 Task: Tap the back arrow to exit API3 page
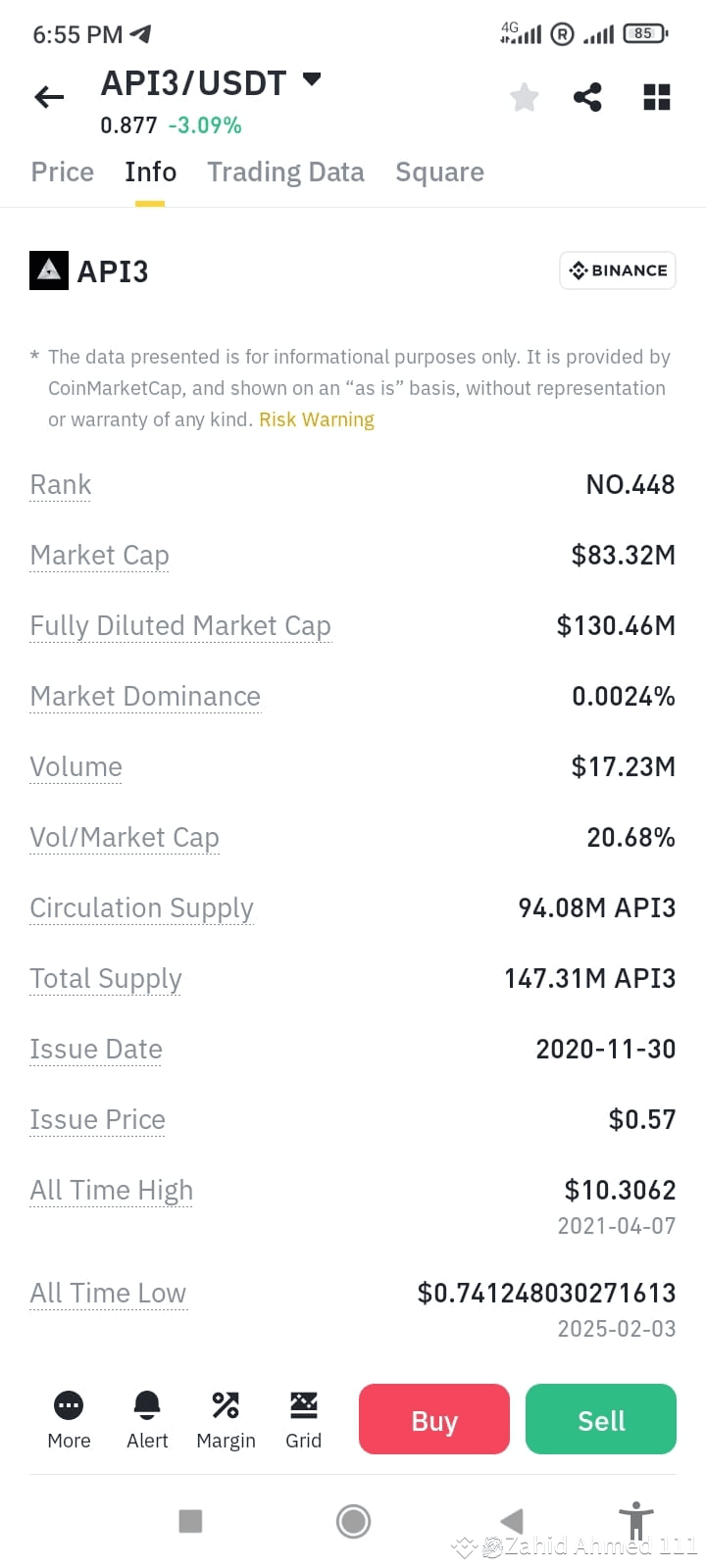[x=48, y=96]
